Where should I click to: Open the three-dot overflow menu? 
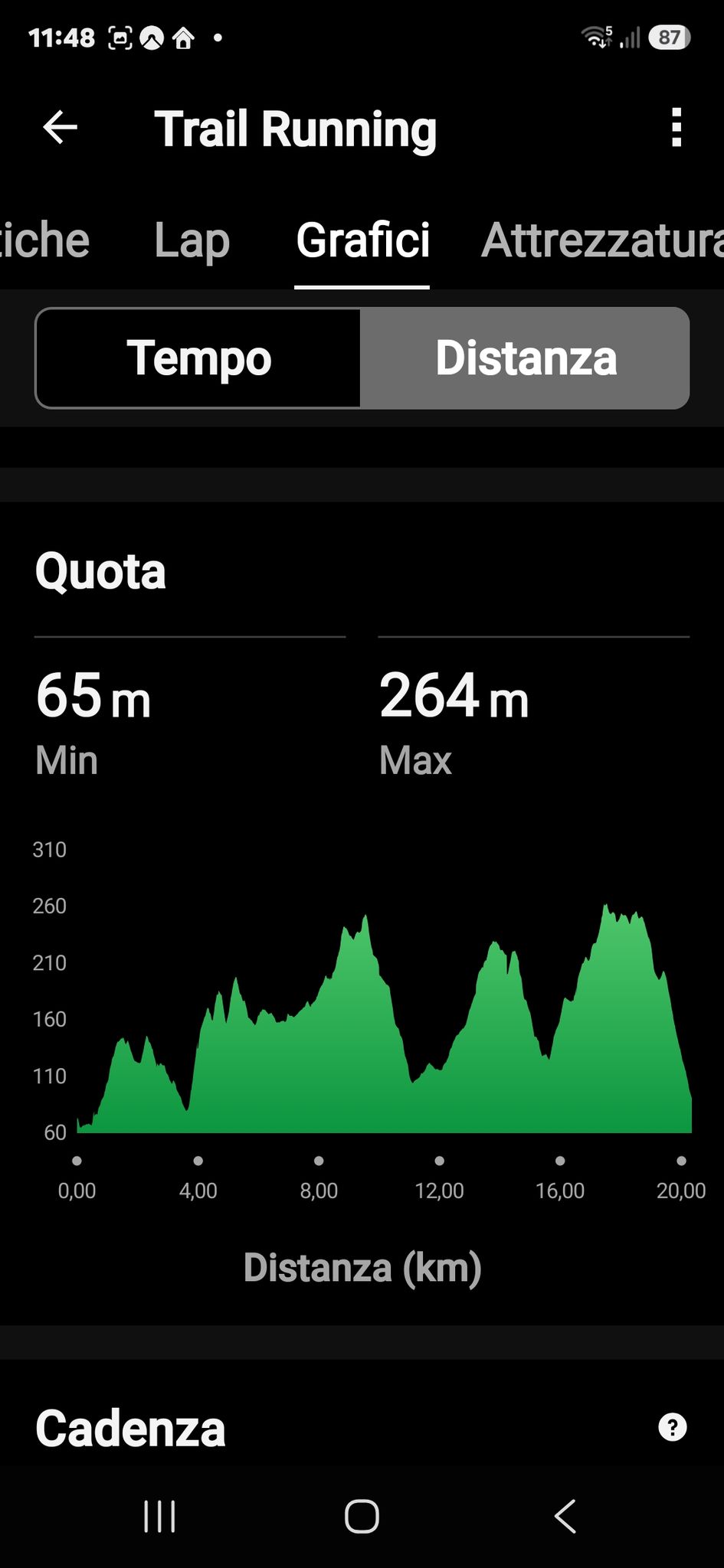676,127
